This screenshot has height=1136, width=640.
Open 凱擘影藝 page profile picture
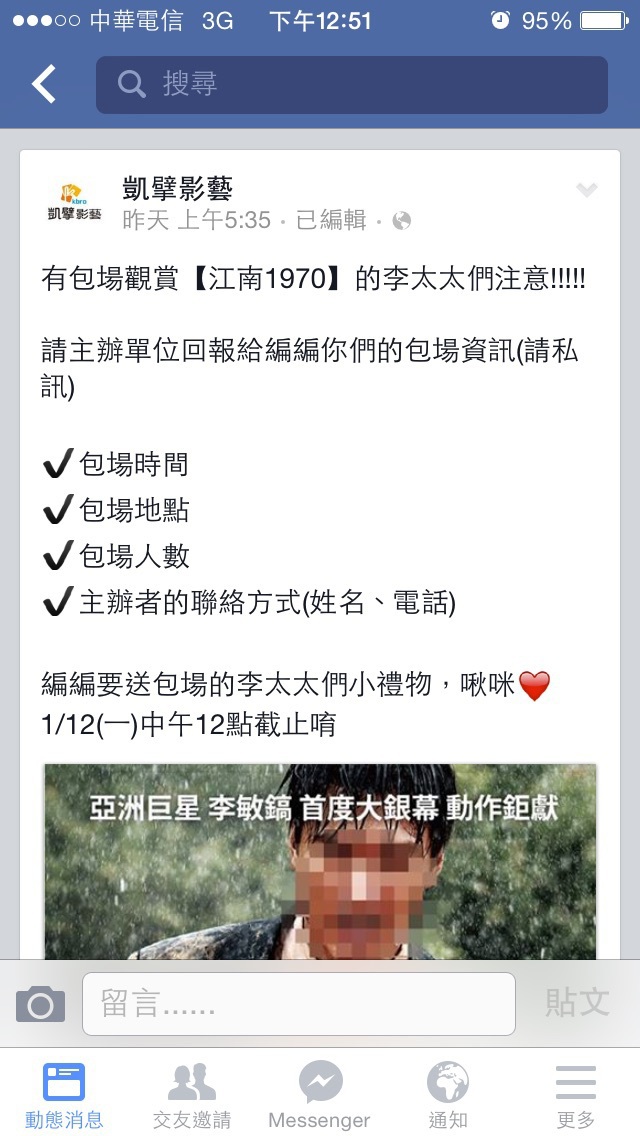75,203
